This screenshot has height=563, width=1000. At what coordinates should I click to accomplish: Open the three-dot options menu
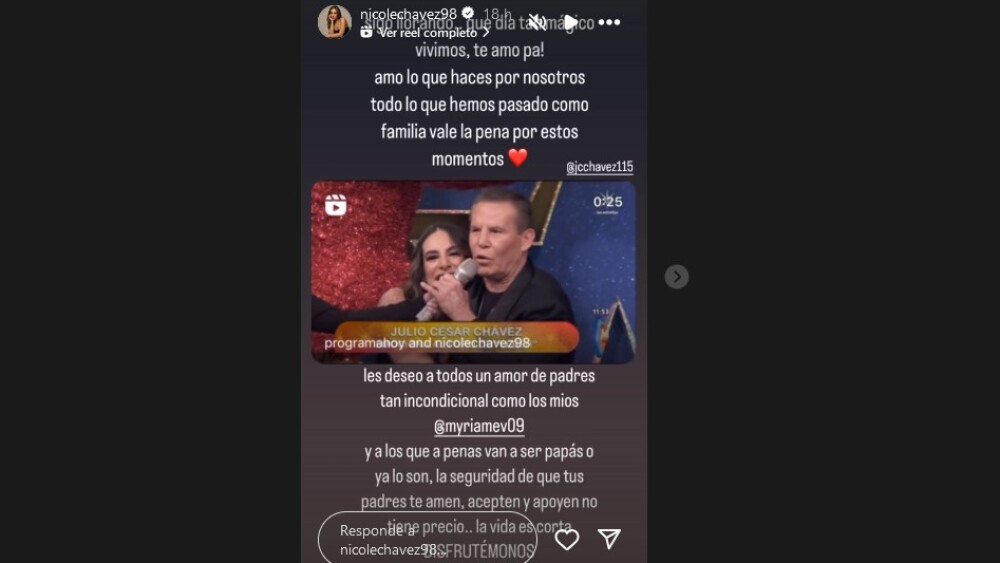click(x=609, y=22)
